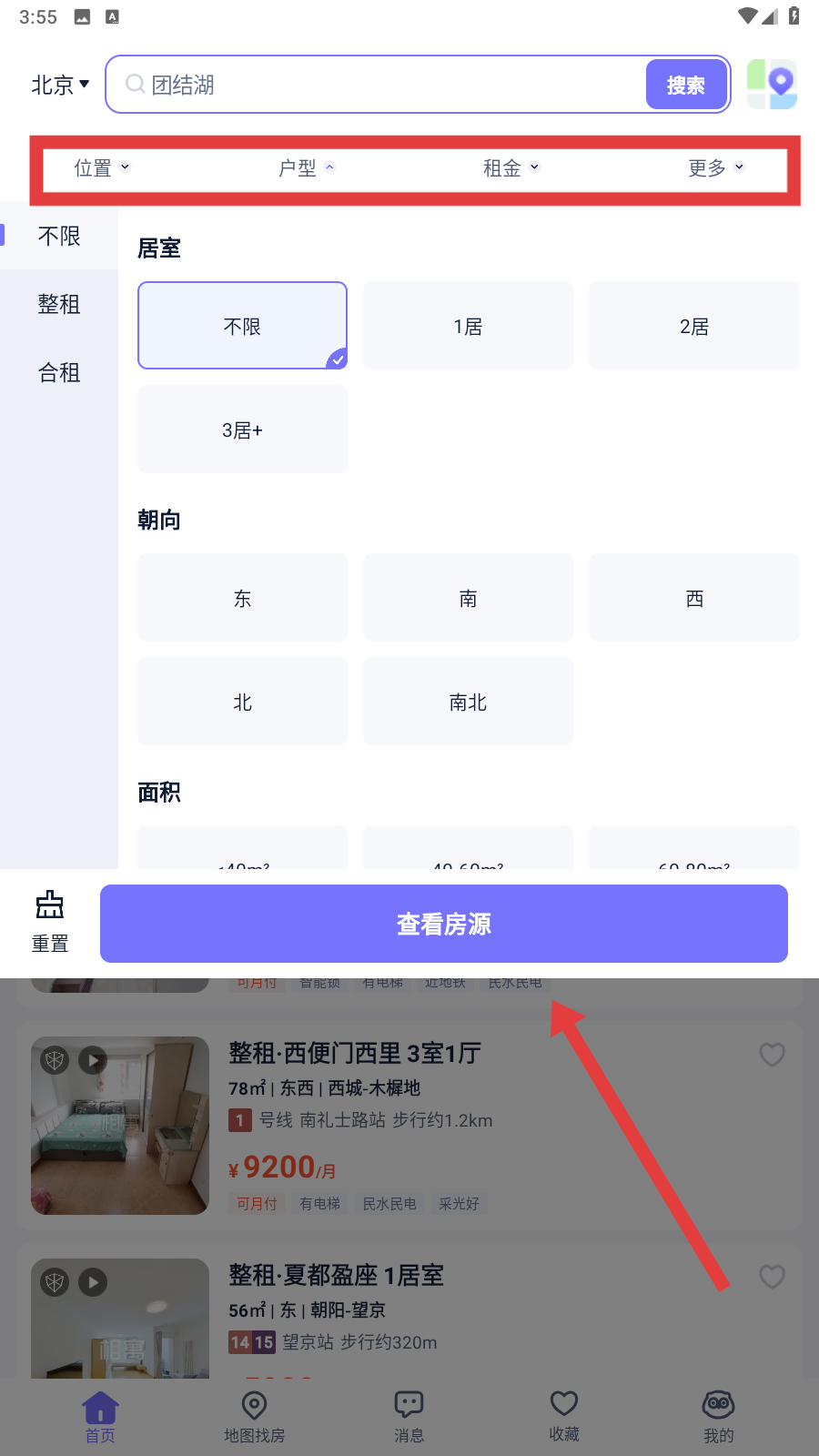Tap the 团结湖 search field

[382, 85]
